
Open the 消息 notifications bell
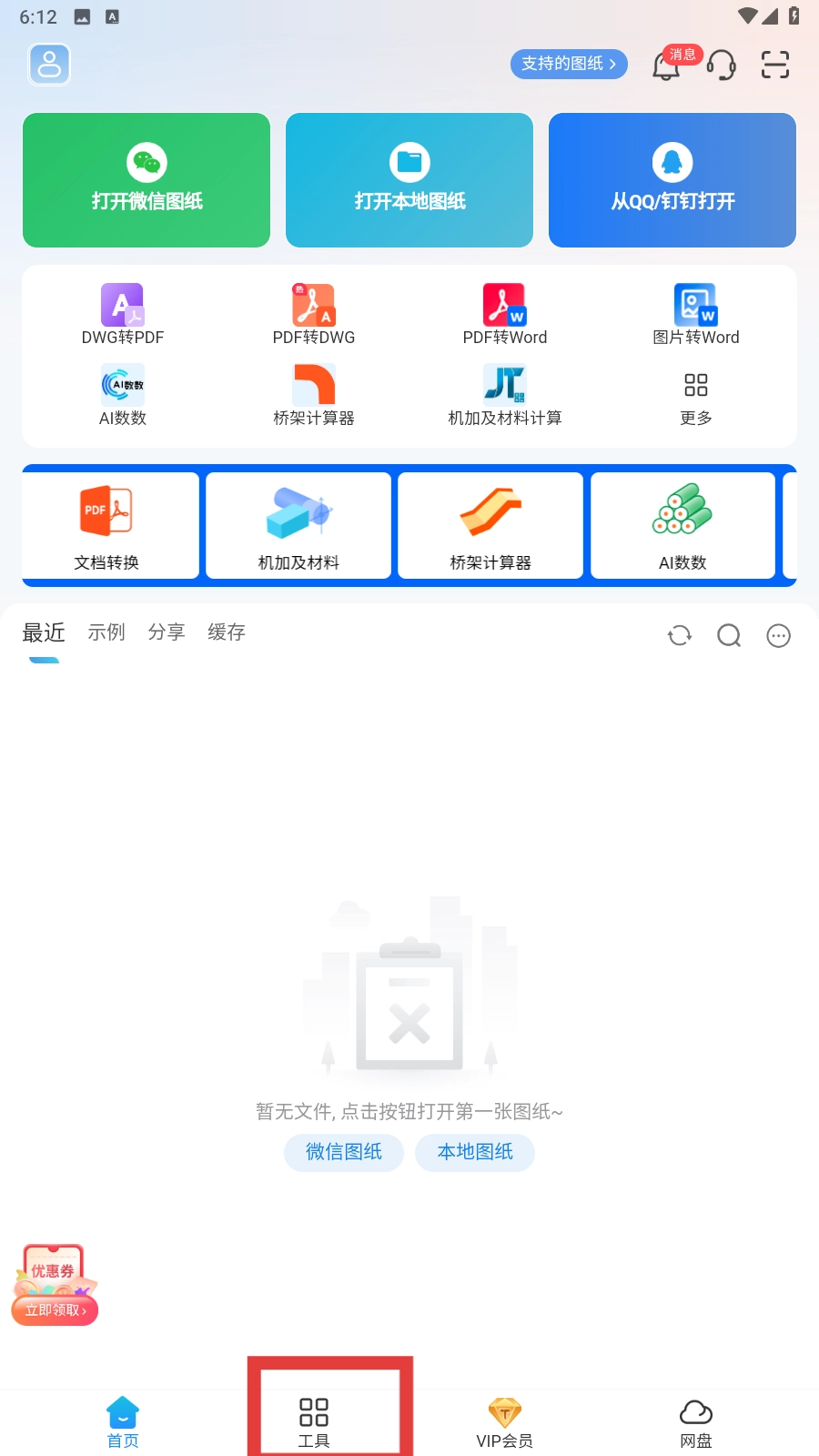(x=667, y=66)
